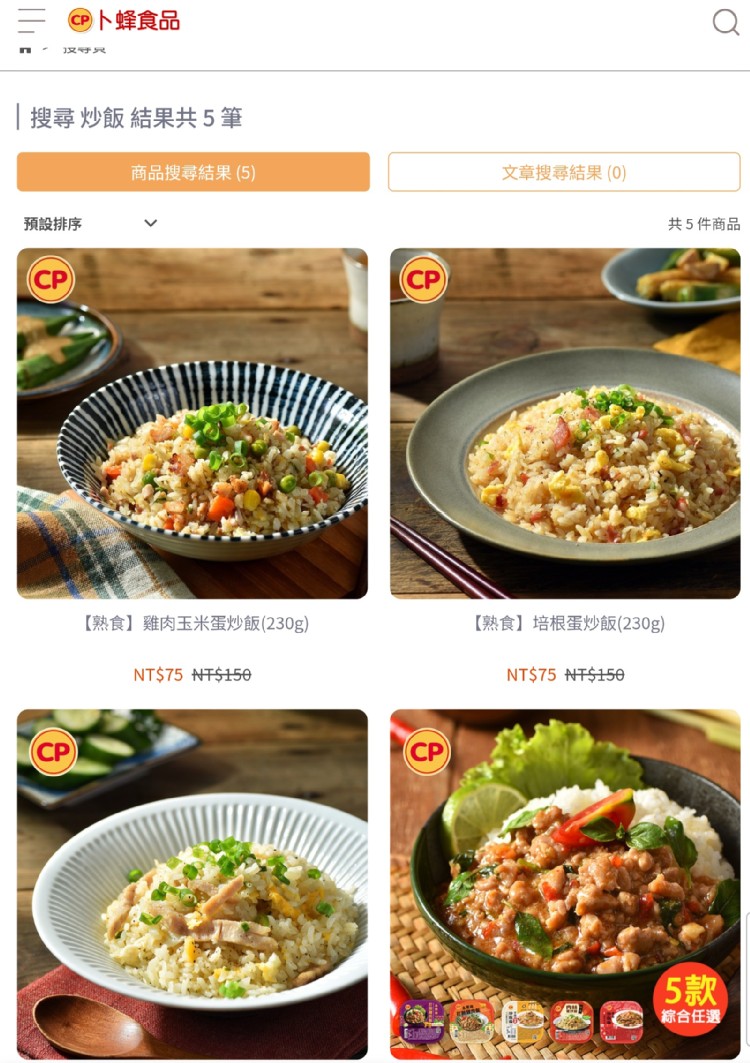This screenshot has width=750, height=1063.
Task: View the white-bowl chicken fried rice product
Action: click(192, 884)
